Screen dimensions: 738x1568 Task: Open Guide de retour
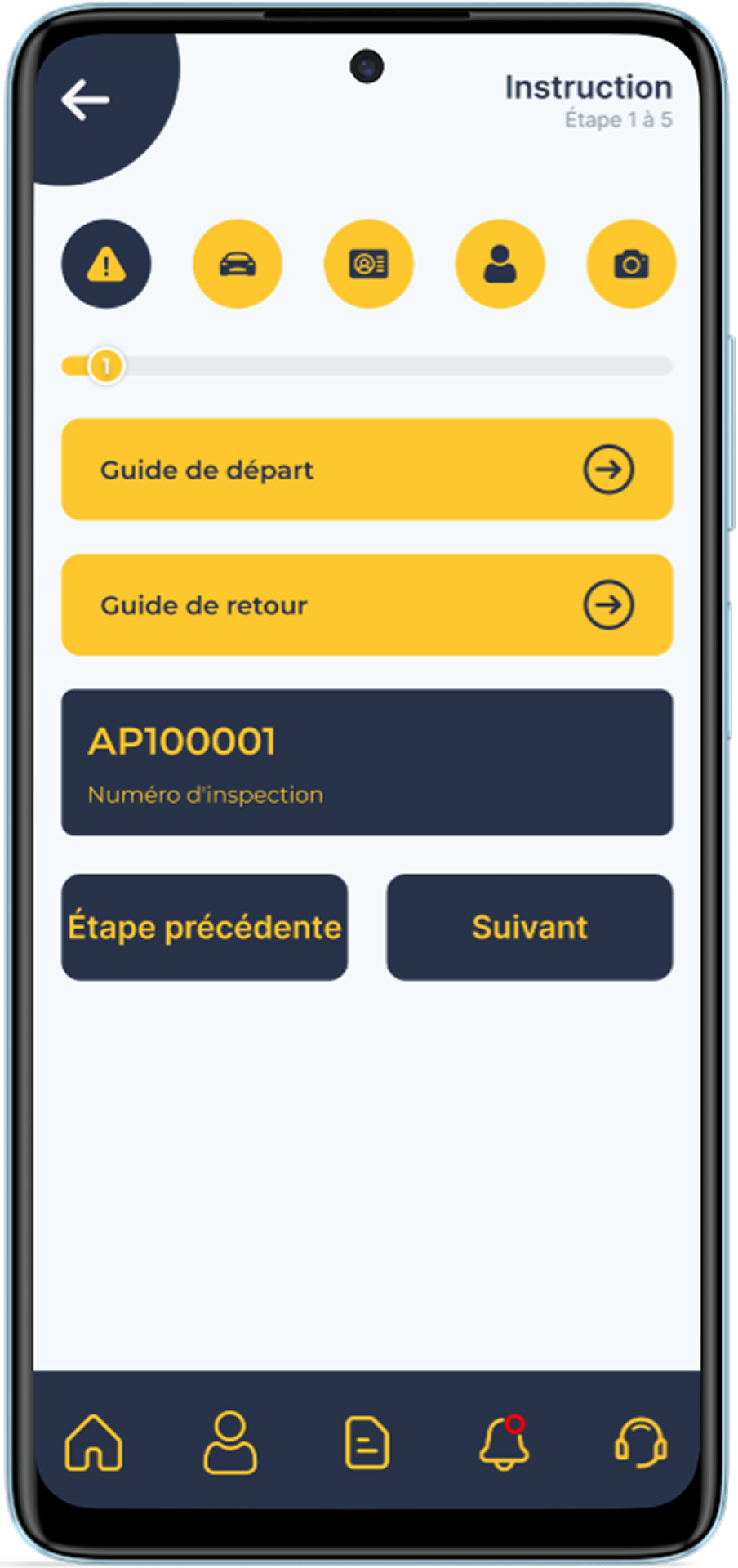tap(367, 605)
